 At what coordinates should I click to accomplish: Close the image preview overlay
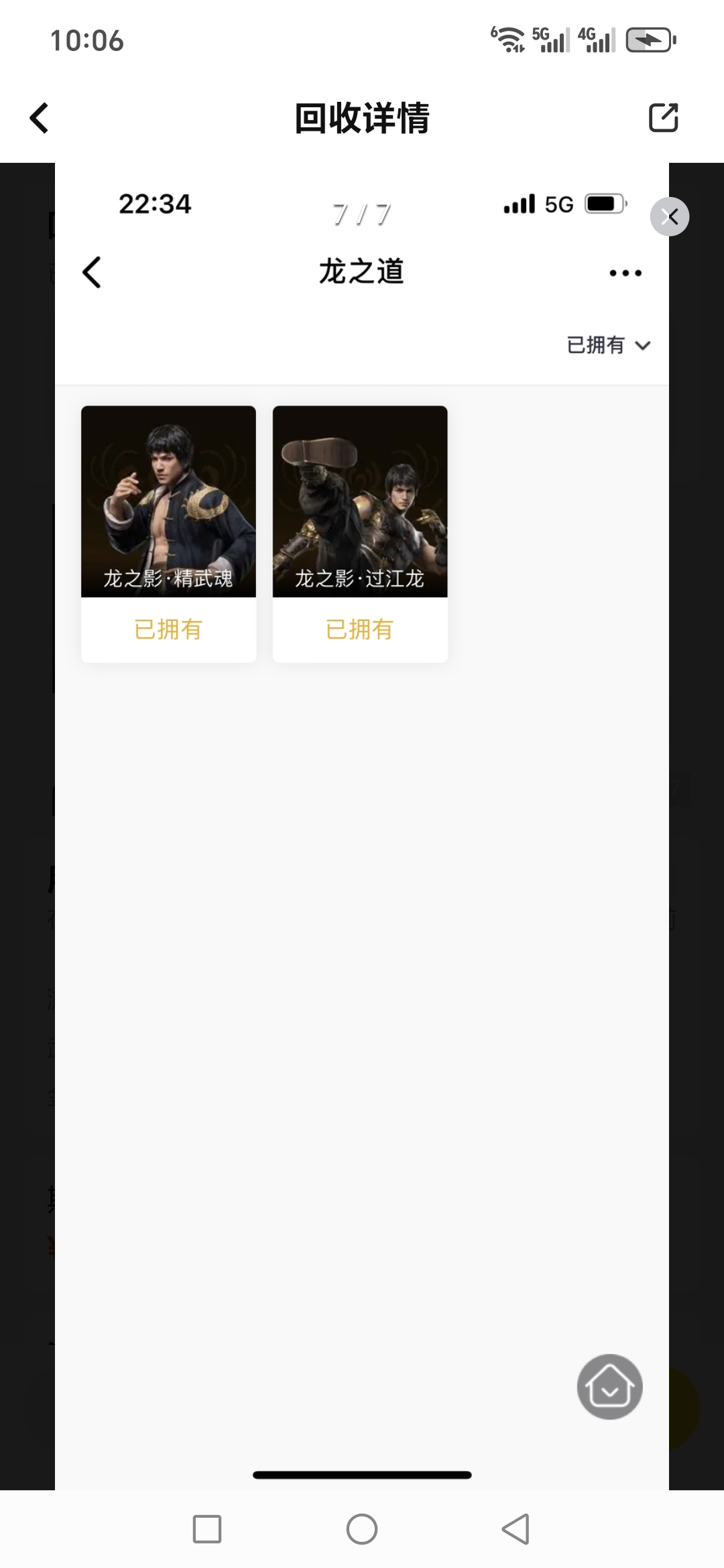tap(669, 216)
